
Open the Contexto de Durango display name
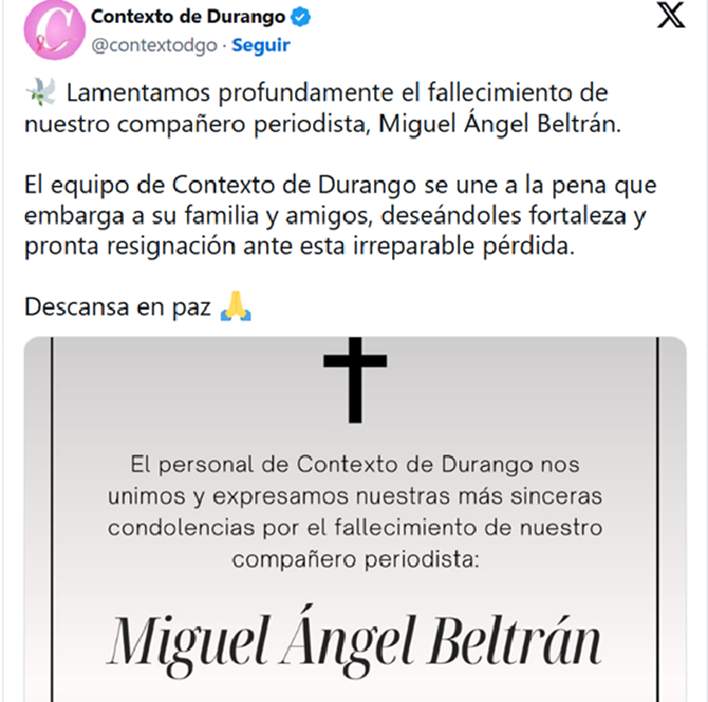coord(187,18)
